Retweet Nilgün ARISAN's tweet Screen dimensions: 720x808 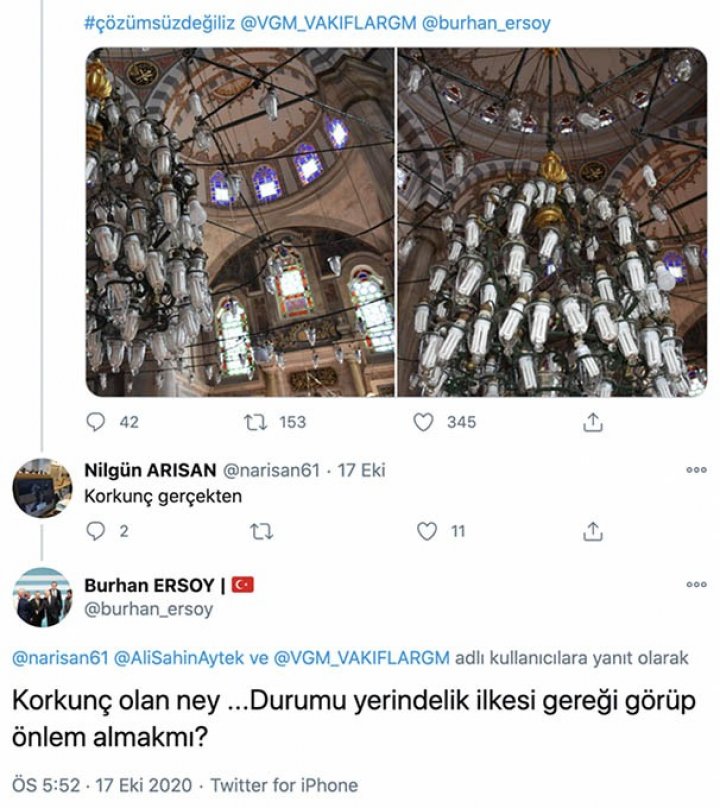(x=261, y=531)
